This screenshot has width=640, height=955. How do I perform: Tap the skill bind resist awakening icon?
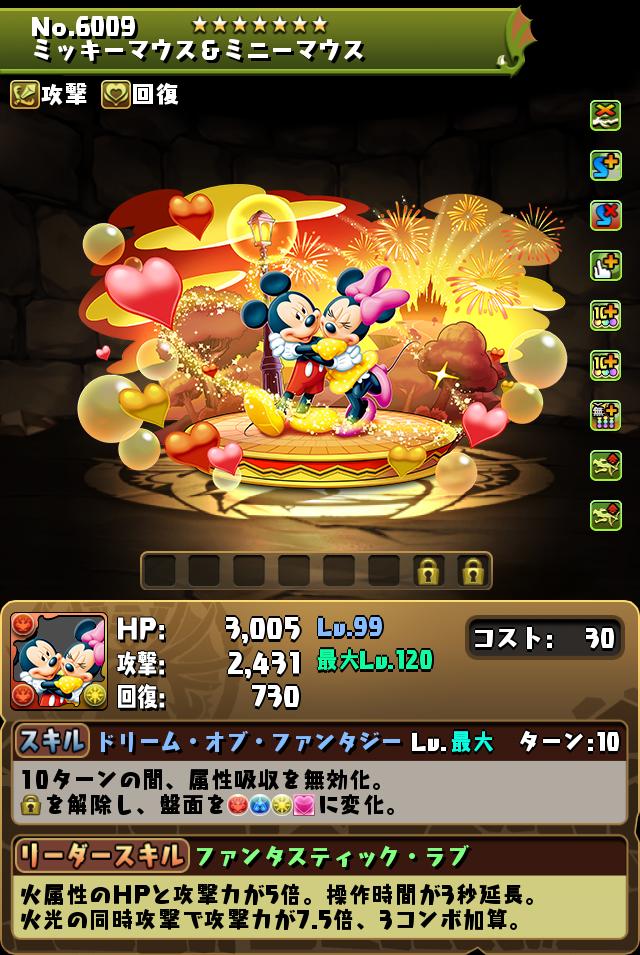605,215
